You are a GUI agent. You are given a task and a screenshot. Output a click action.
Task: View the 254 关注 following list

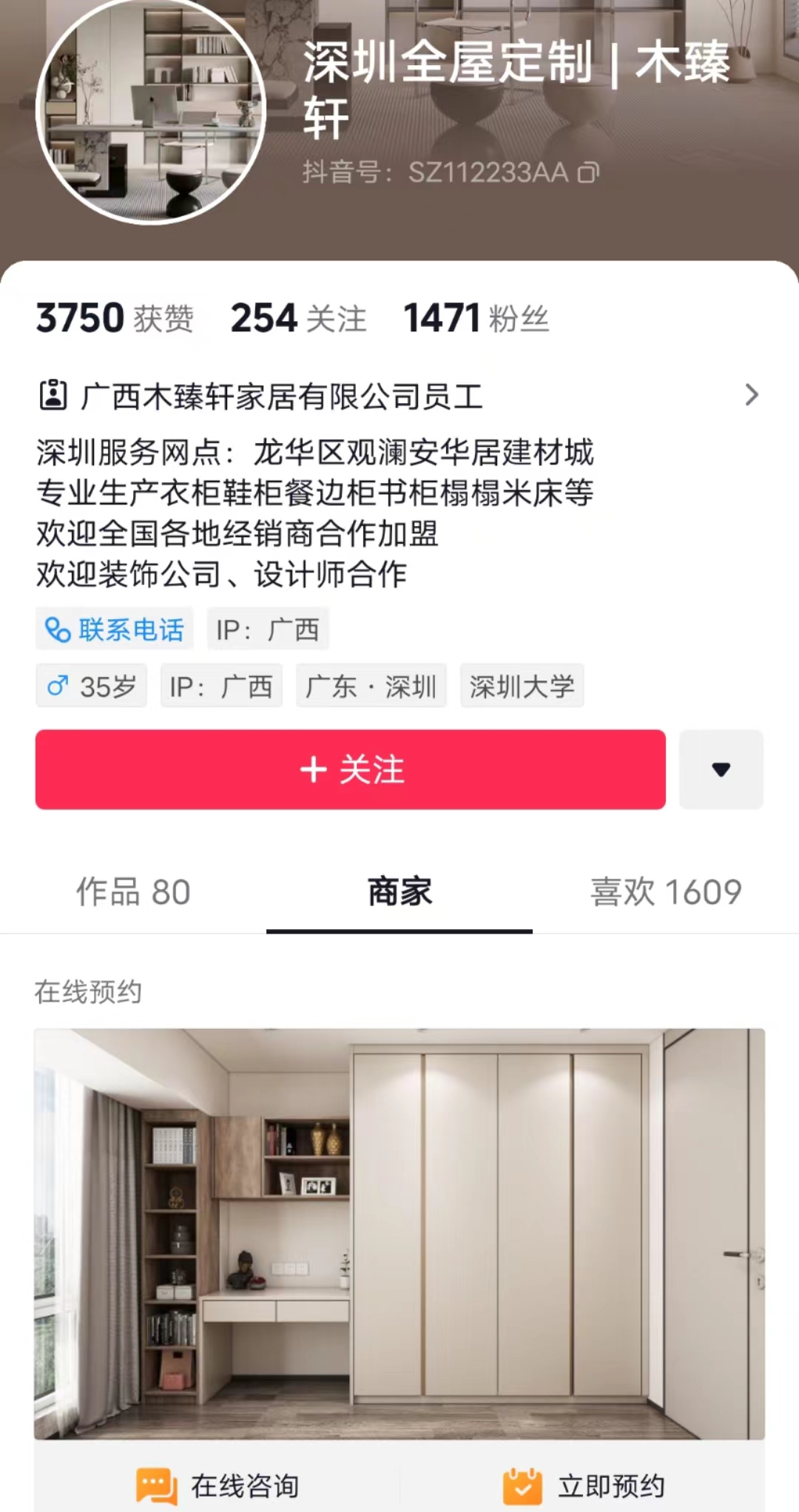[x=298, y=319]
